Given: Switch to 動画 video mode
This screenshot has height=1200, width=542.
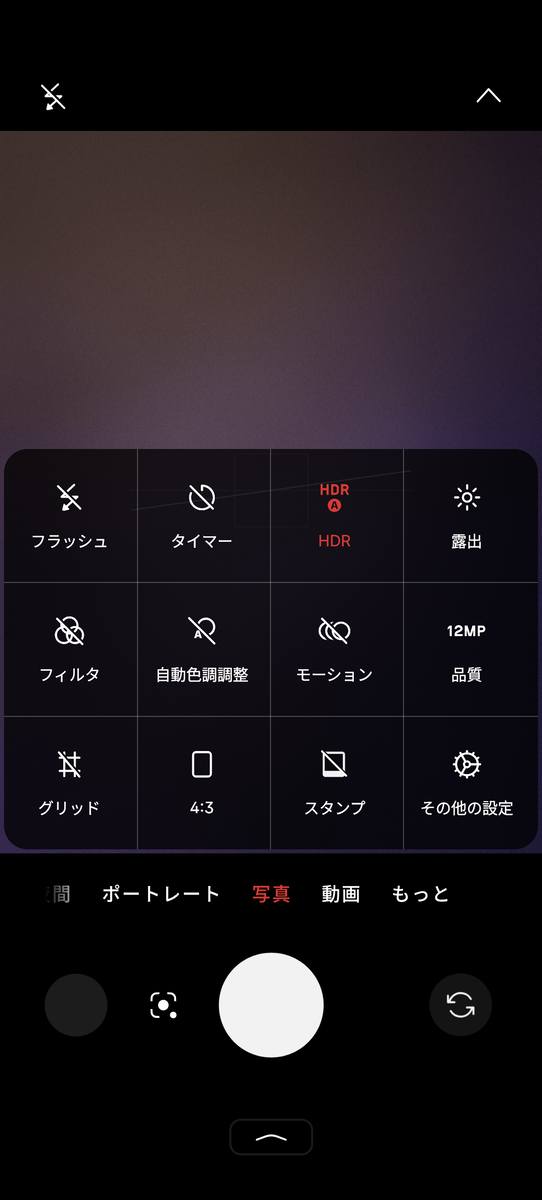Looking at the screenshot, I should 341,894.
